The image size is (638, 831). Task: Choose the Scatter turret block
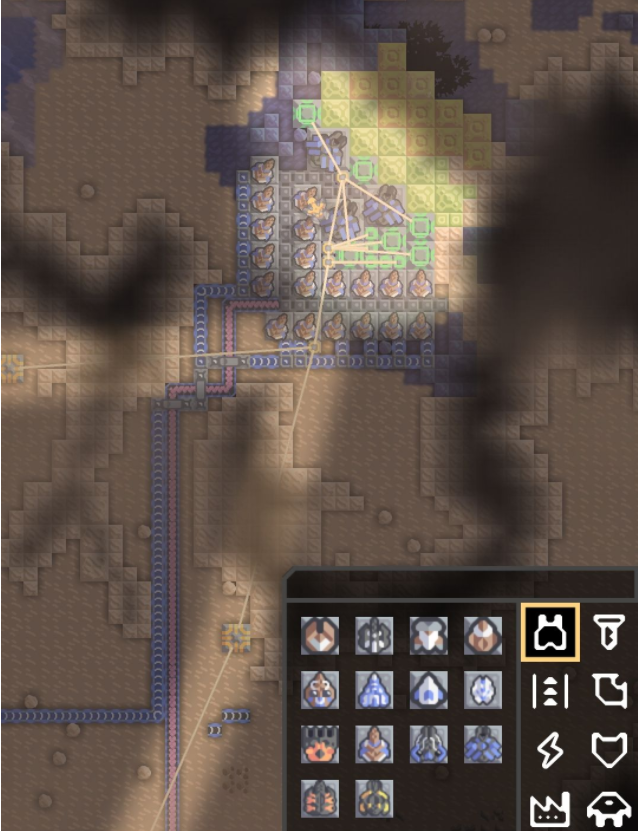point(374,635)
